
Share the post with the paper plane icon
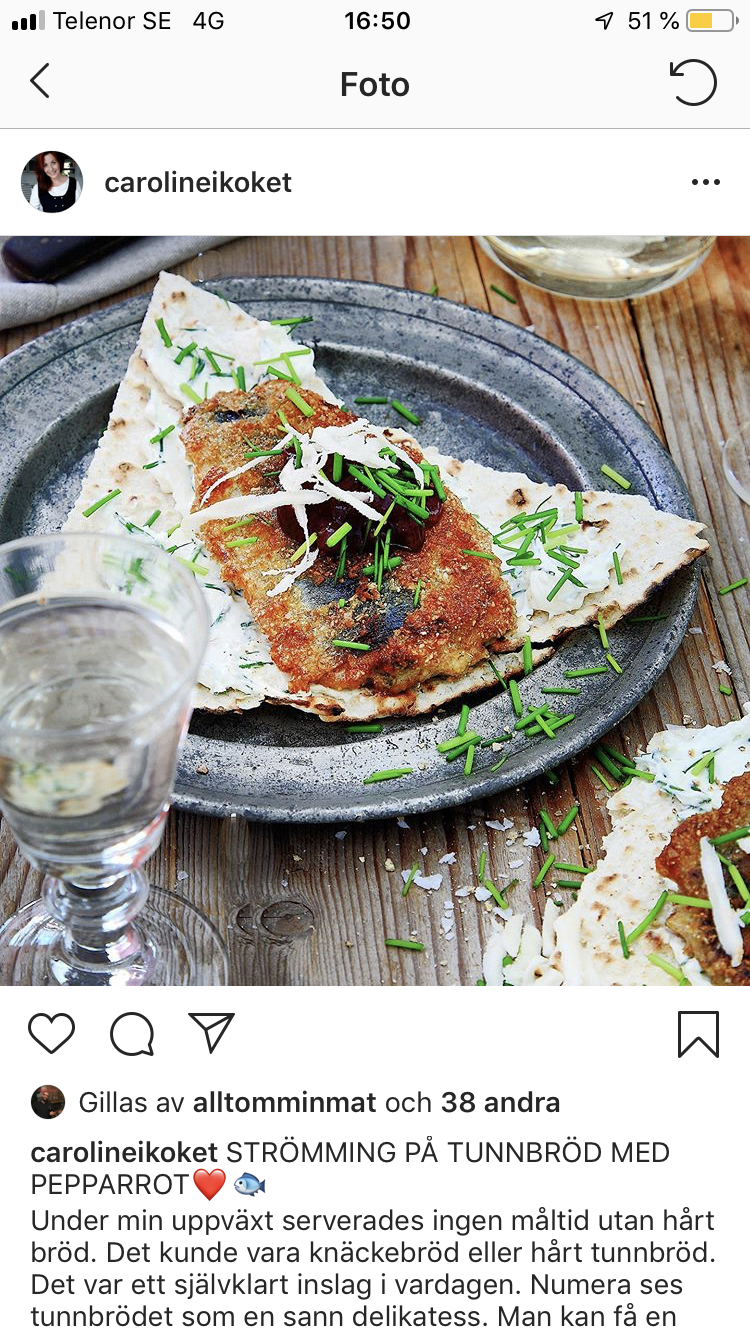(211, 1033)
